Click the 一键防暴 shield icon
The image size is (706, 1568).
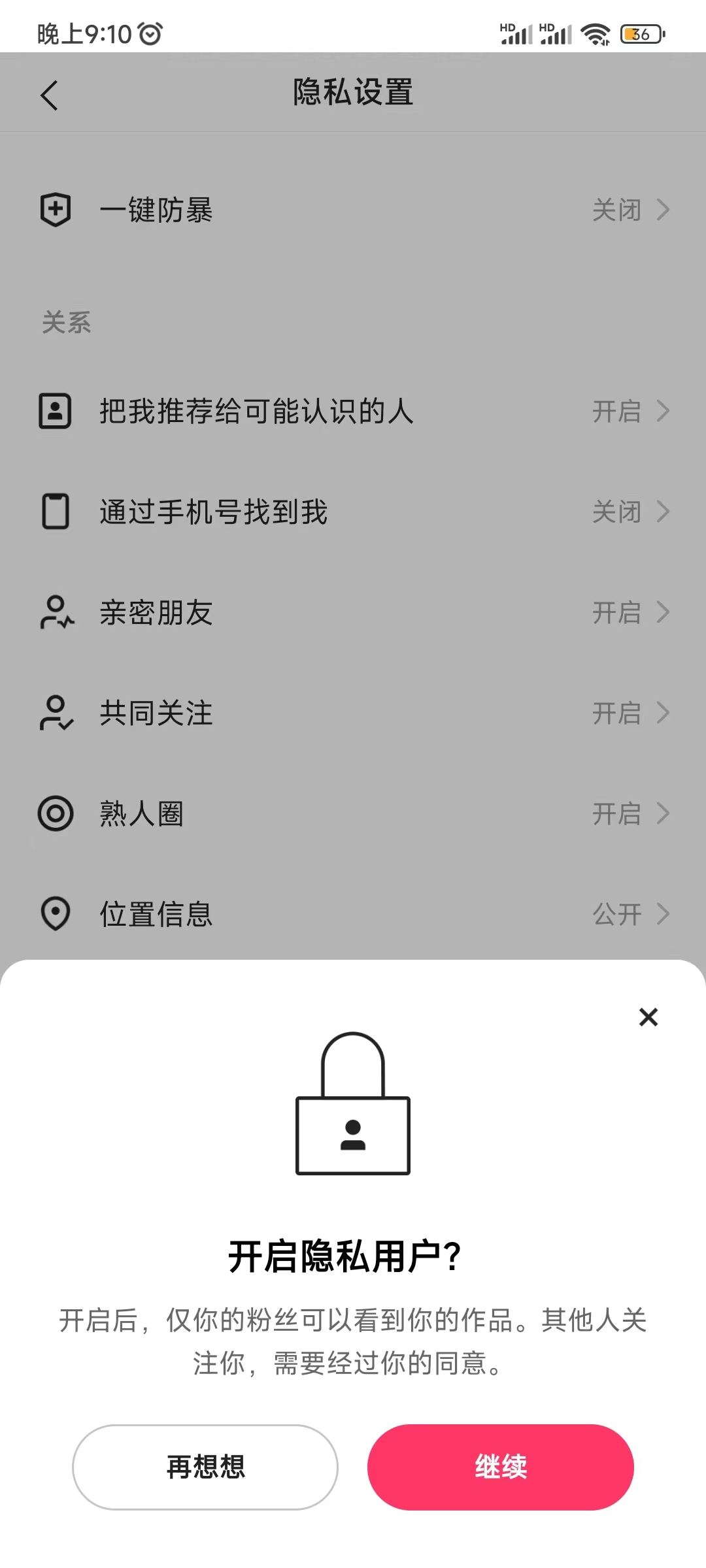pyautogui.click(x=56, y=210)
